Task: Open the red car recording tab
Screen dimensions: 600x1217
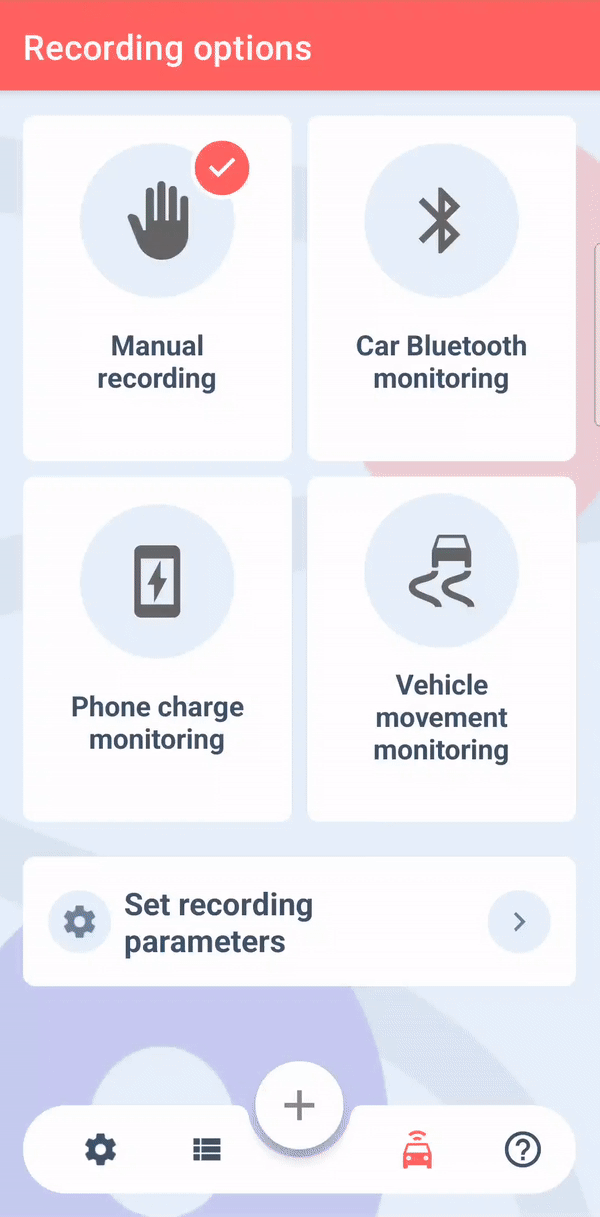Action: (x=417, y=1151)
